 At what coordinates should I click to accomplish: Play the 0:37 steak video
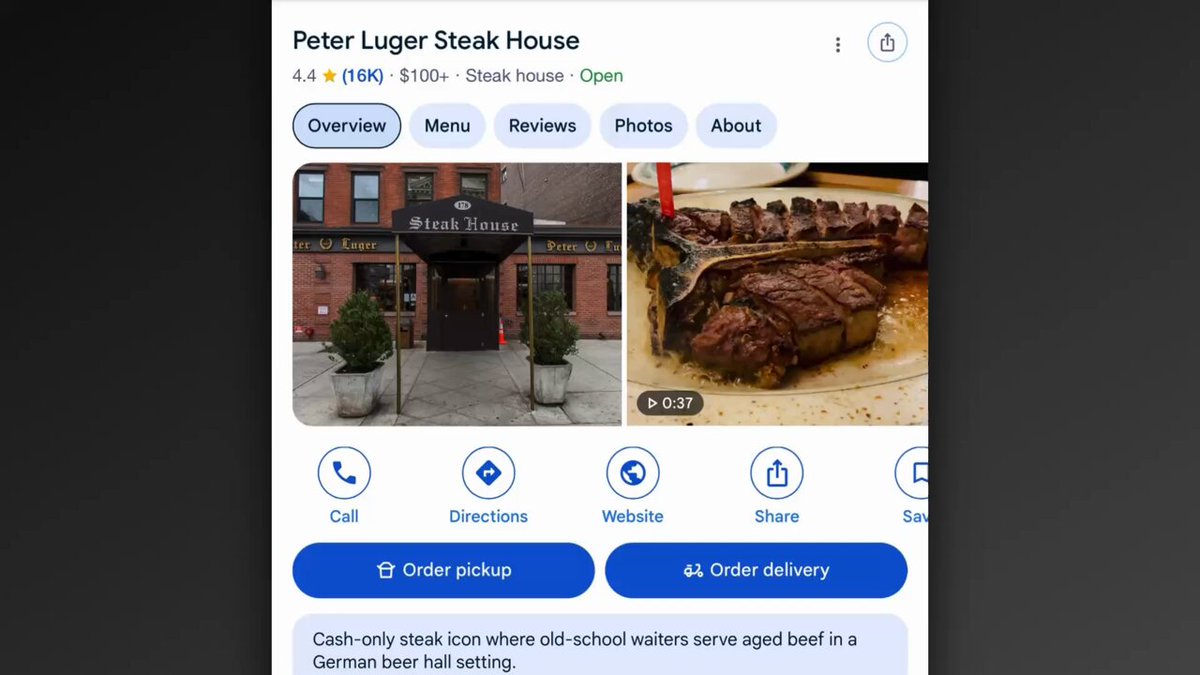(777, 295)
